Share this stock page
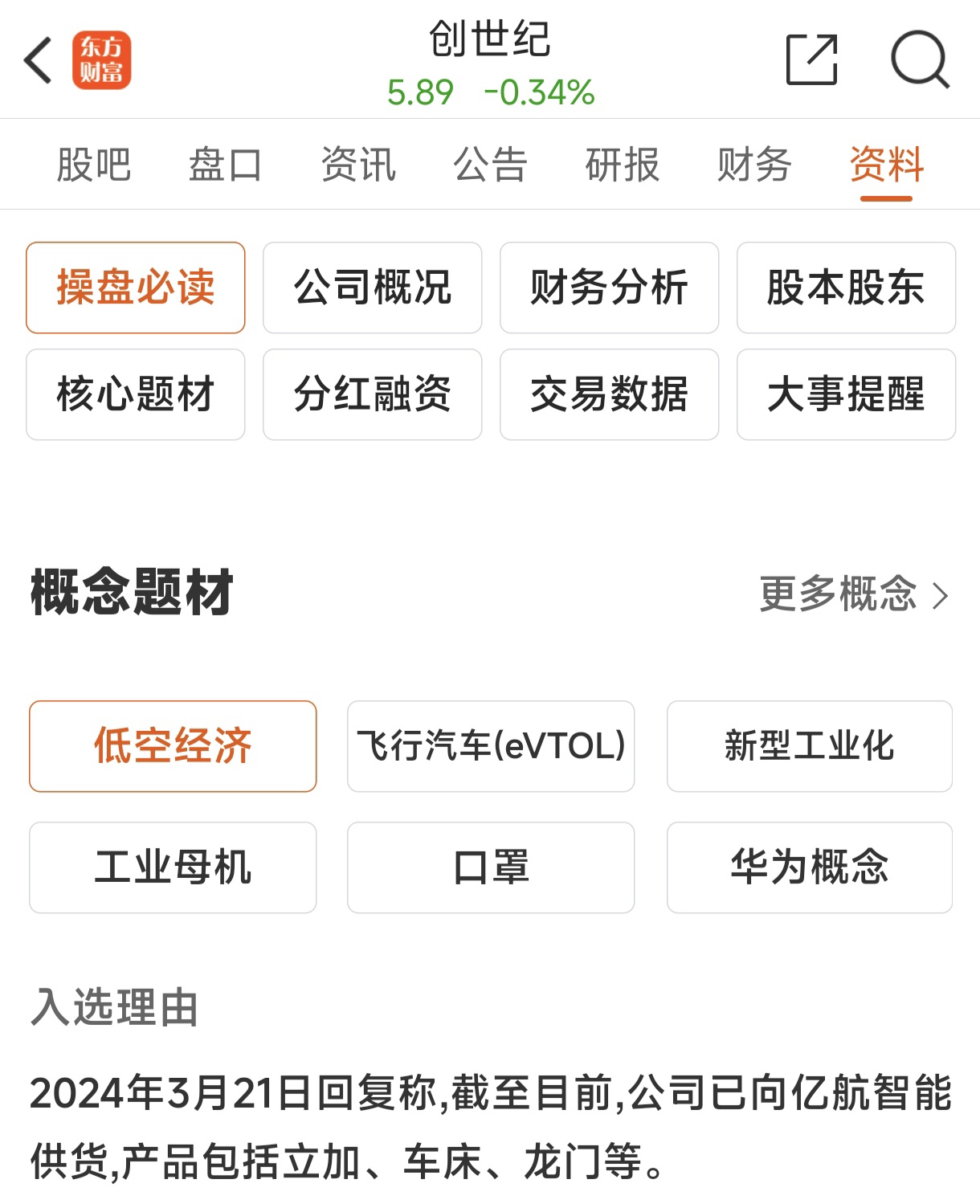This screenshot has height=1204, width=980. [x=811, y=59]
